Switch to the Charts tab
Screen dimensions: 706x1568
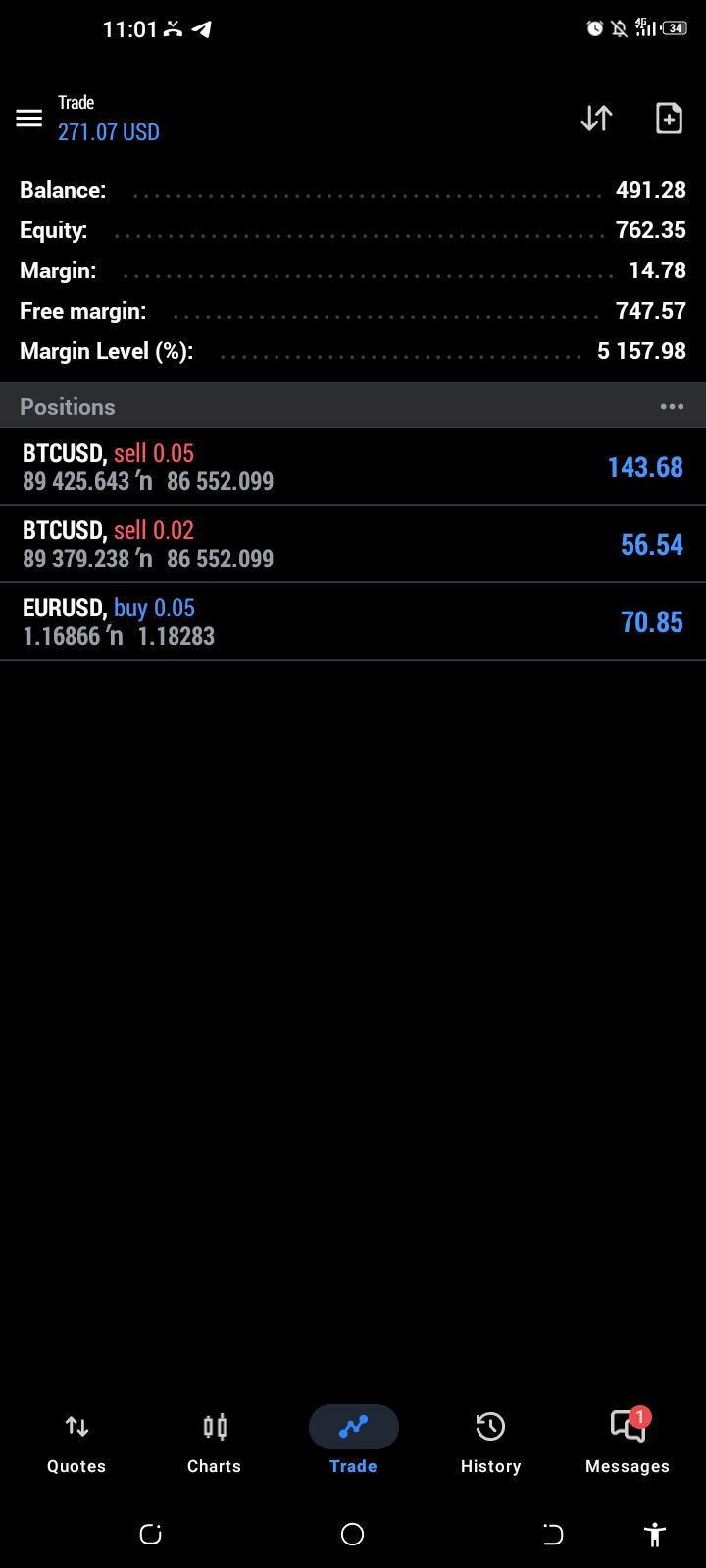tap(215, 1442)
